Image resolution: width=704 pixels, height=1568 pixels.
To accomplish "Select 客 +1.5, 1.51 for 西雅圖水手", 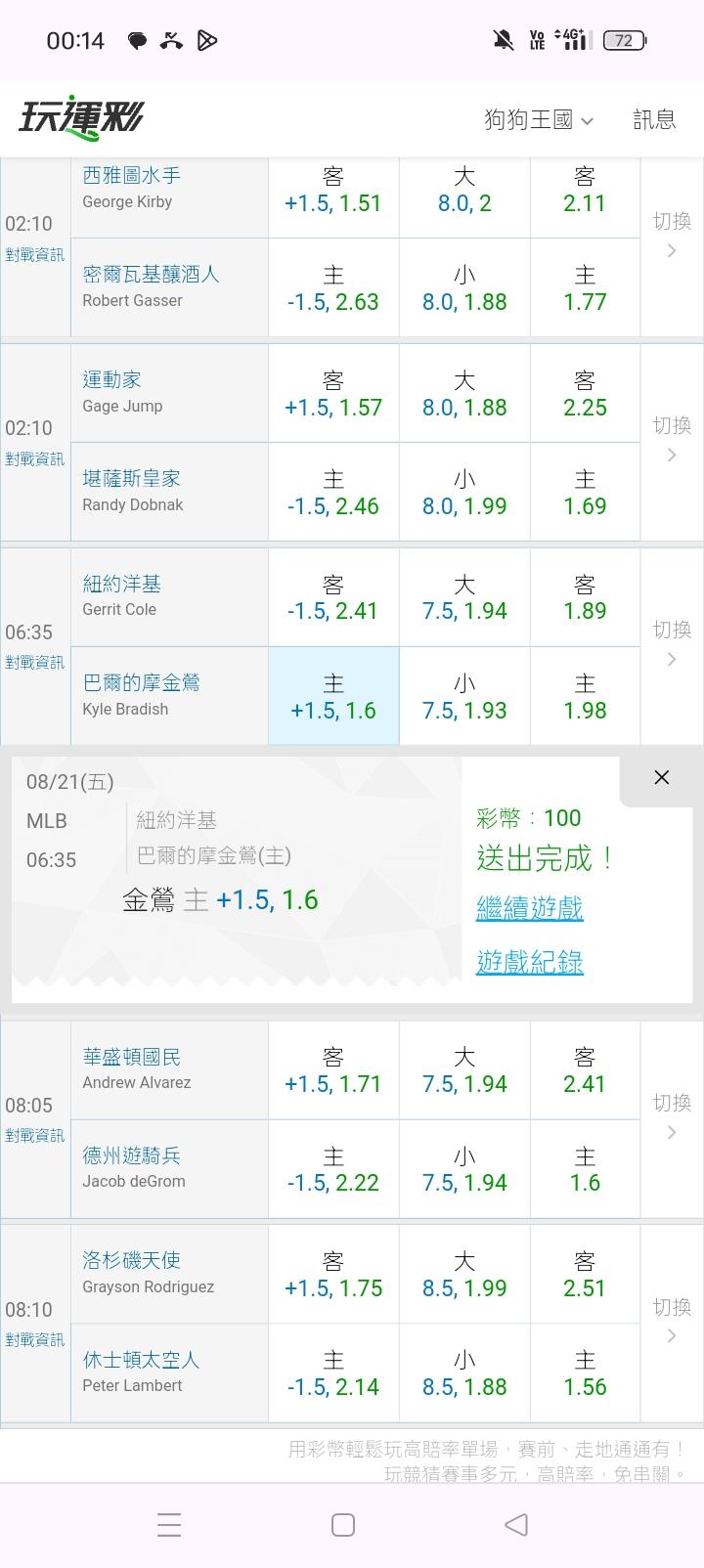I will point(333,190).
